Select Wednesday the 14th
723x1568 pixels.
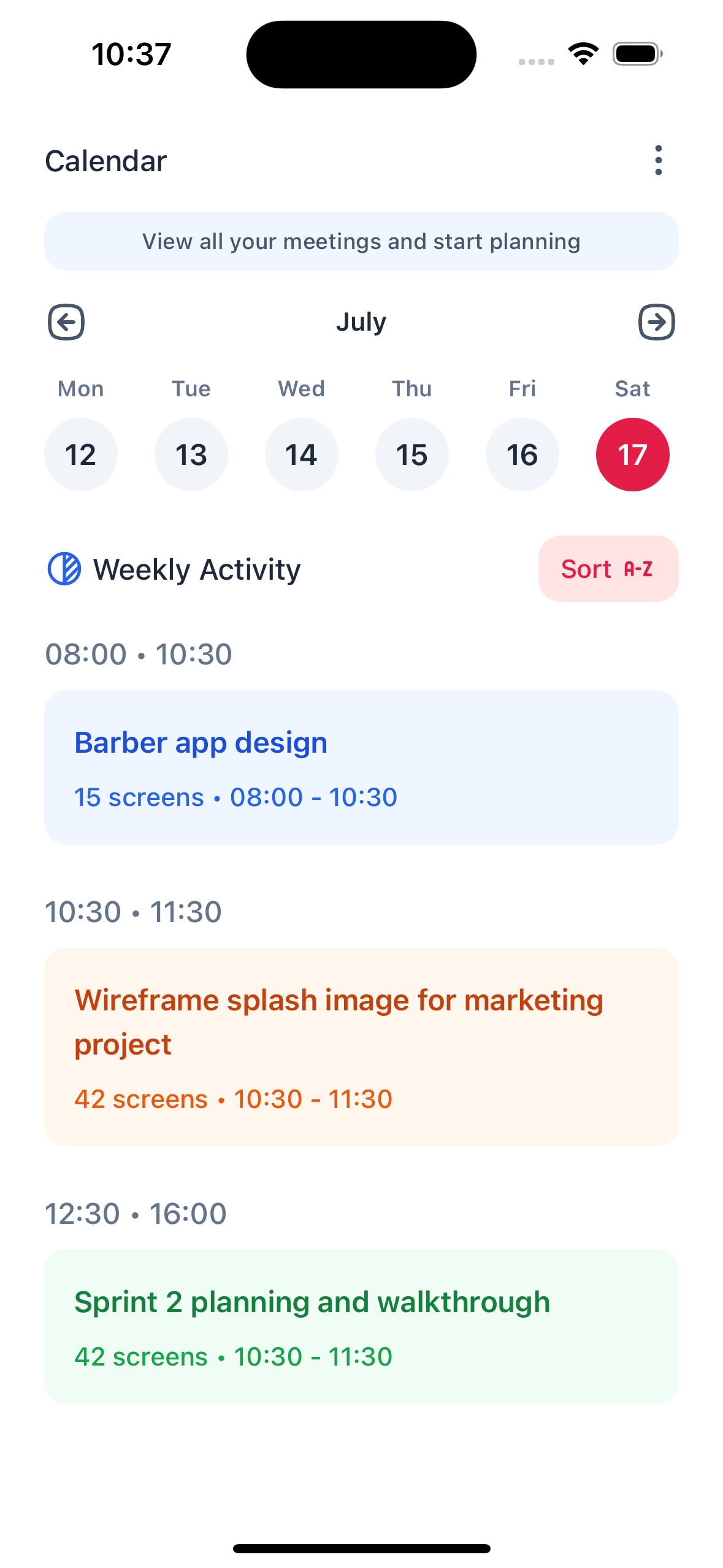(x=302, y=454)
